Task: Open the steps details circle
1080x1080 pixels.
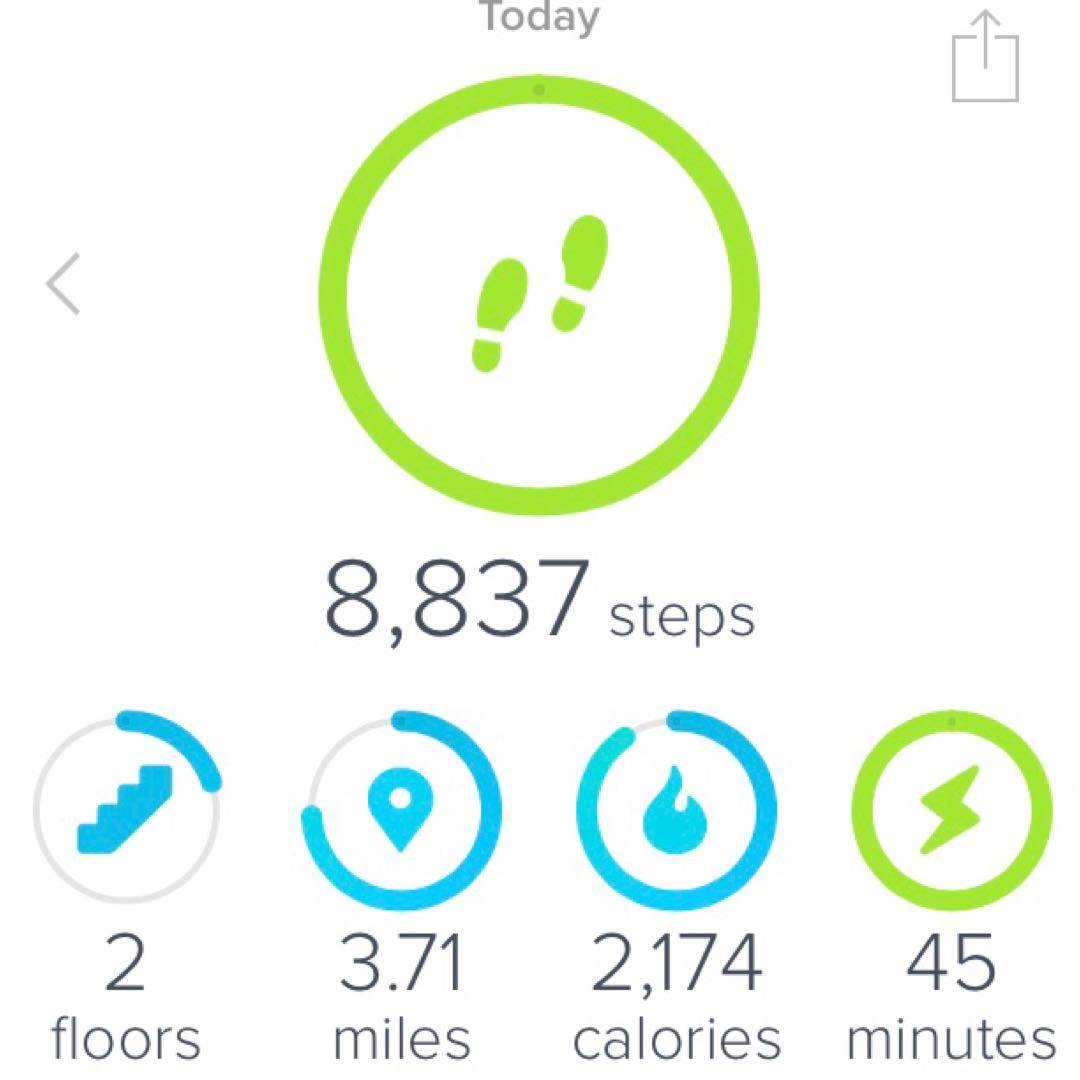Action: (539, 294)
